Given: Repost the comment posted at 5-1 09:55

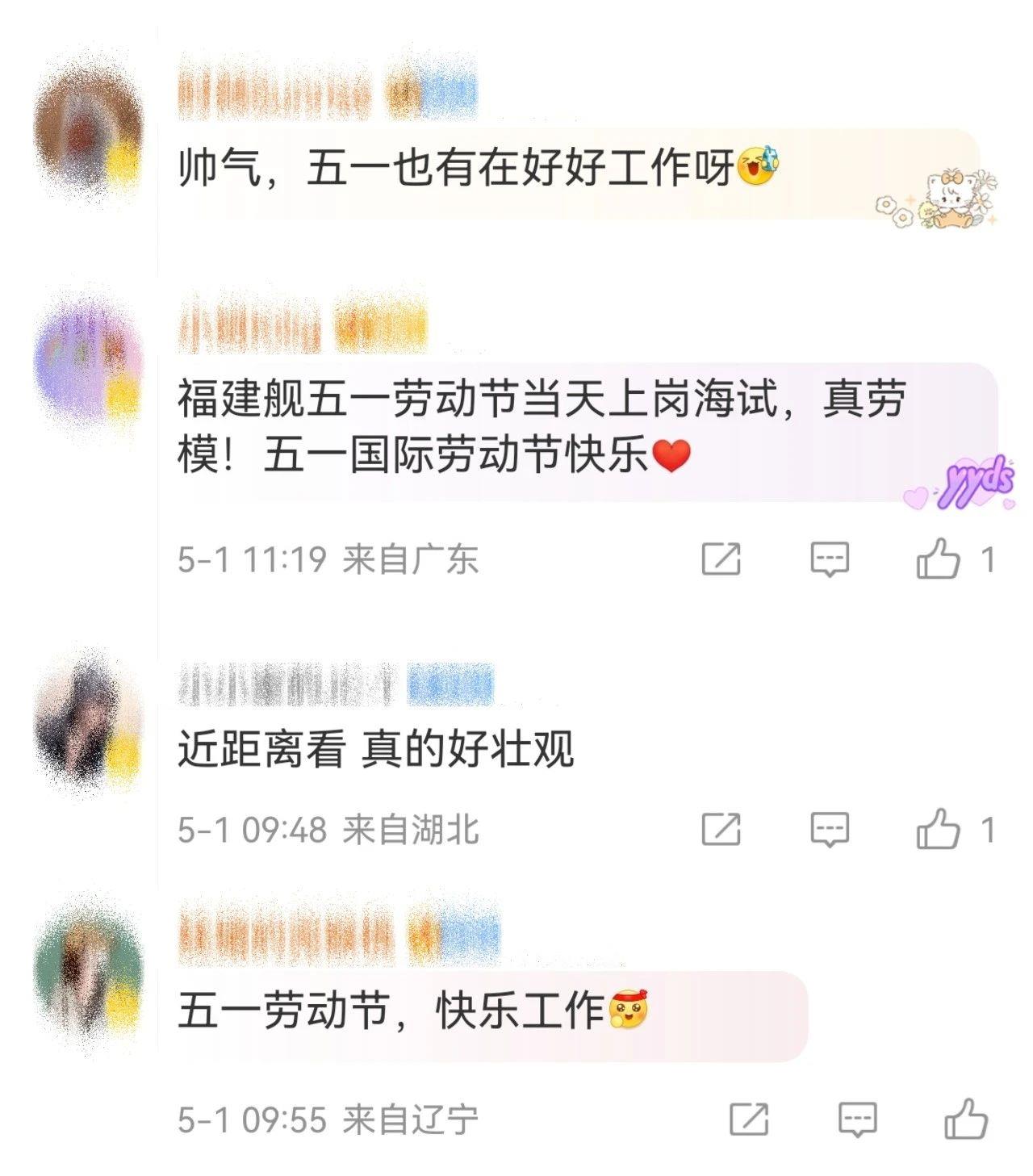Looking at the screenshot, I should point(748,1120).
